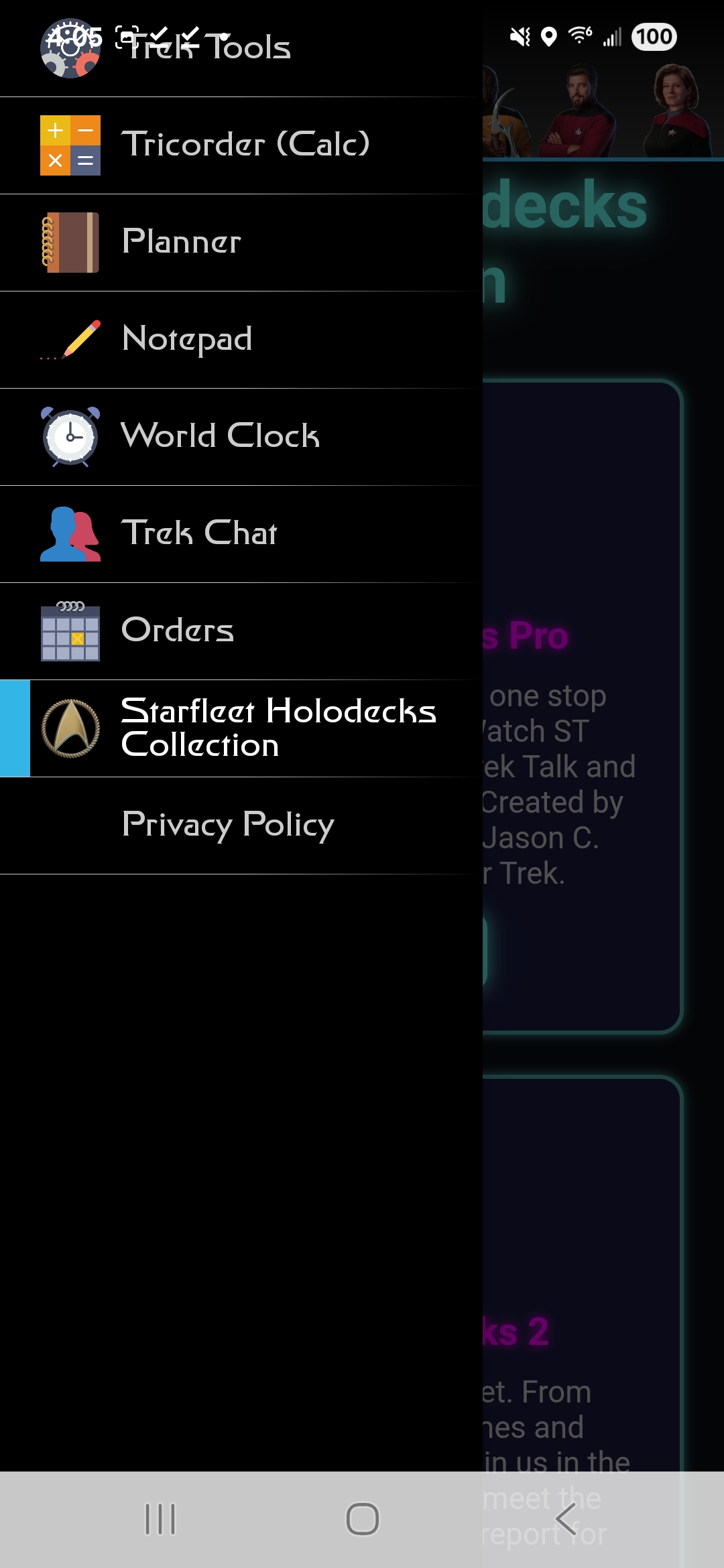The image size is (724, 1568).
Task: Launch the Notepad
Action: [241, 340]
